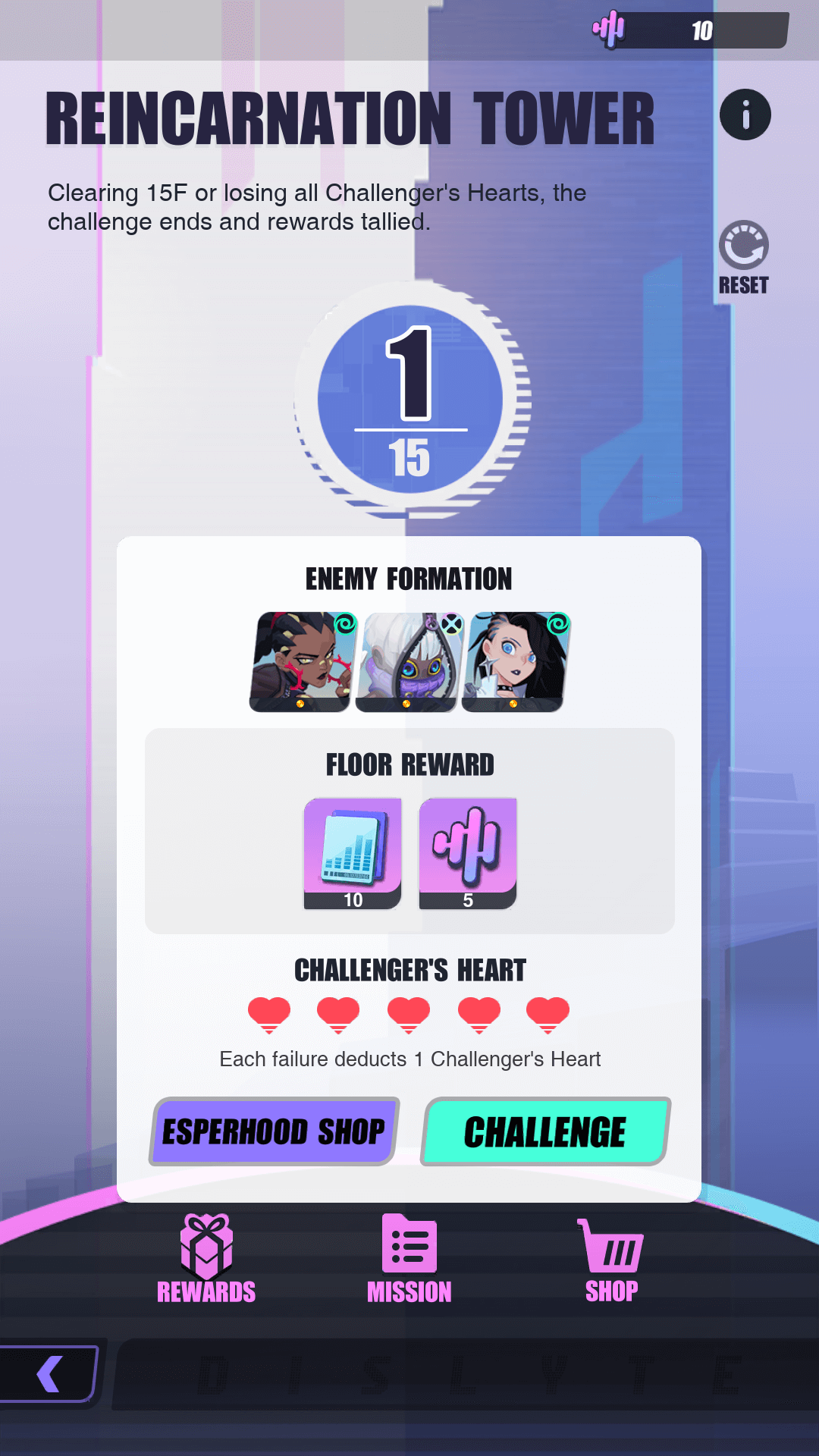View the pink waveform floor reward

pyautogui.click(x=468, y=853)
